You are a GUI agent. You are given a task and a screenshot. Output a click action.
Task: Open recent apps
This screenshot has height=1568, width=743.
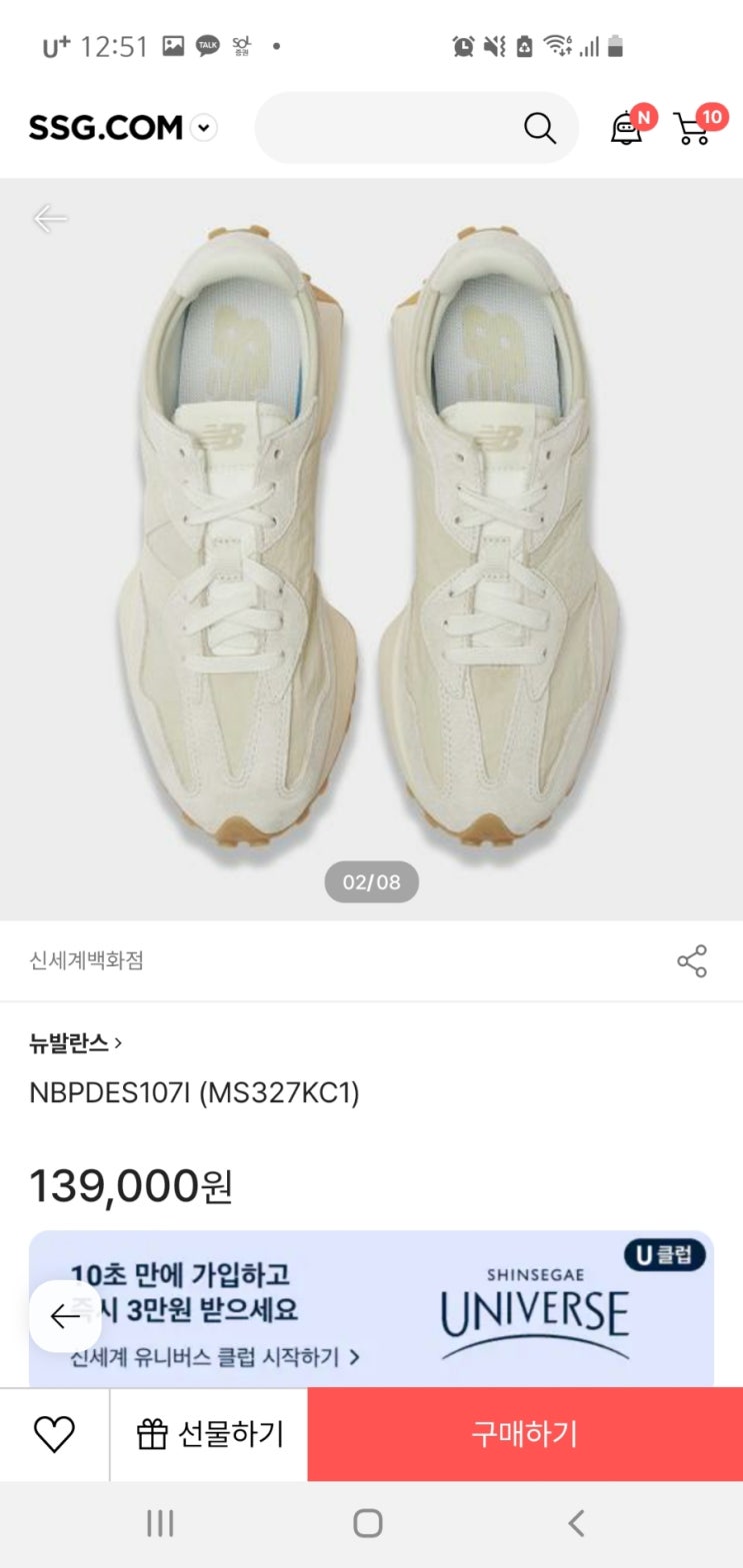160,1523
